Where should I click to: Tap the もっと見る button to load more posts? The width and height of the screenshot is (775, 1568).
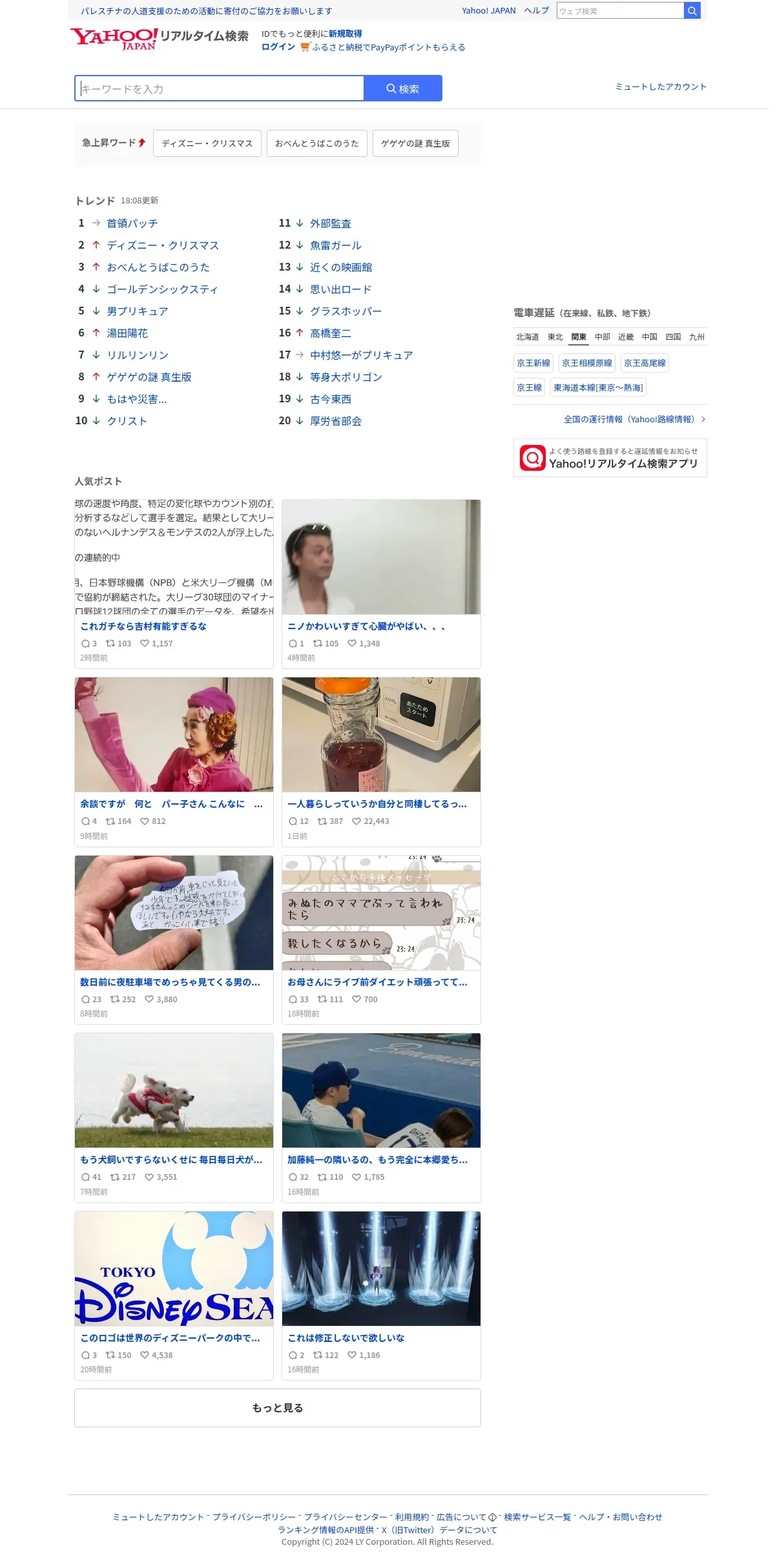pos(278,1408)
